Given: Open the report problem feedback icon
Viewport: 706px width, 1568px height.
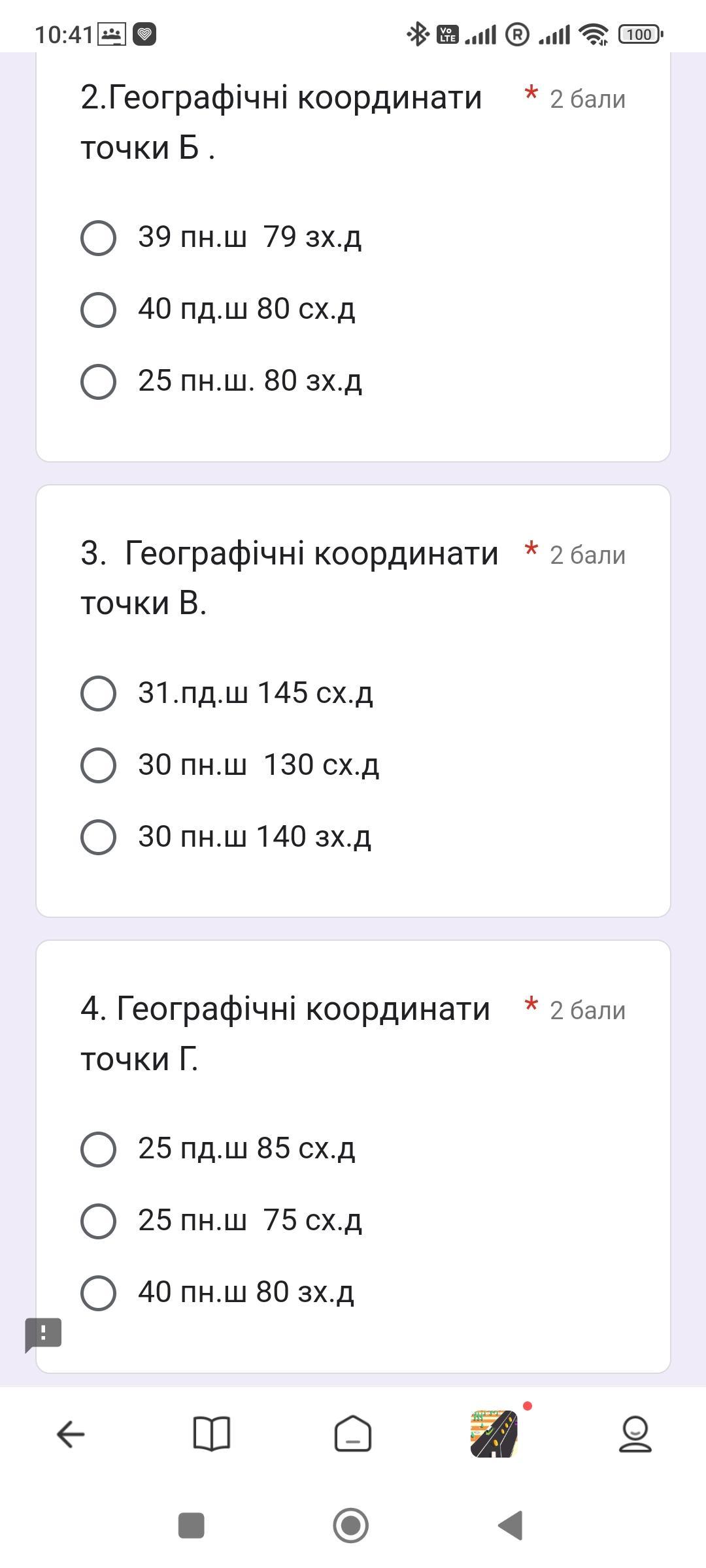Looking at the screenshot, I should coord(43,1333).
